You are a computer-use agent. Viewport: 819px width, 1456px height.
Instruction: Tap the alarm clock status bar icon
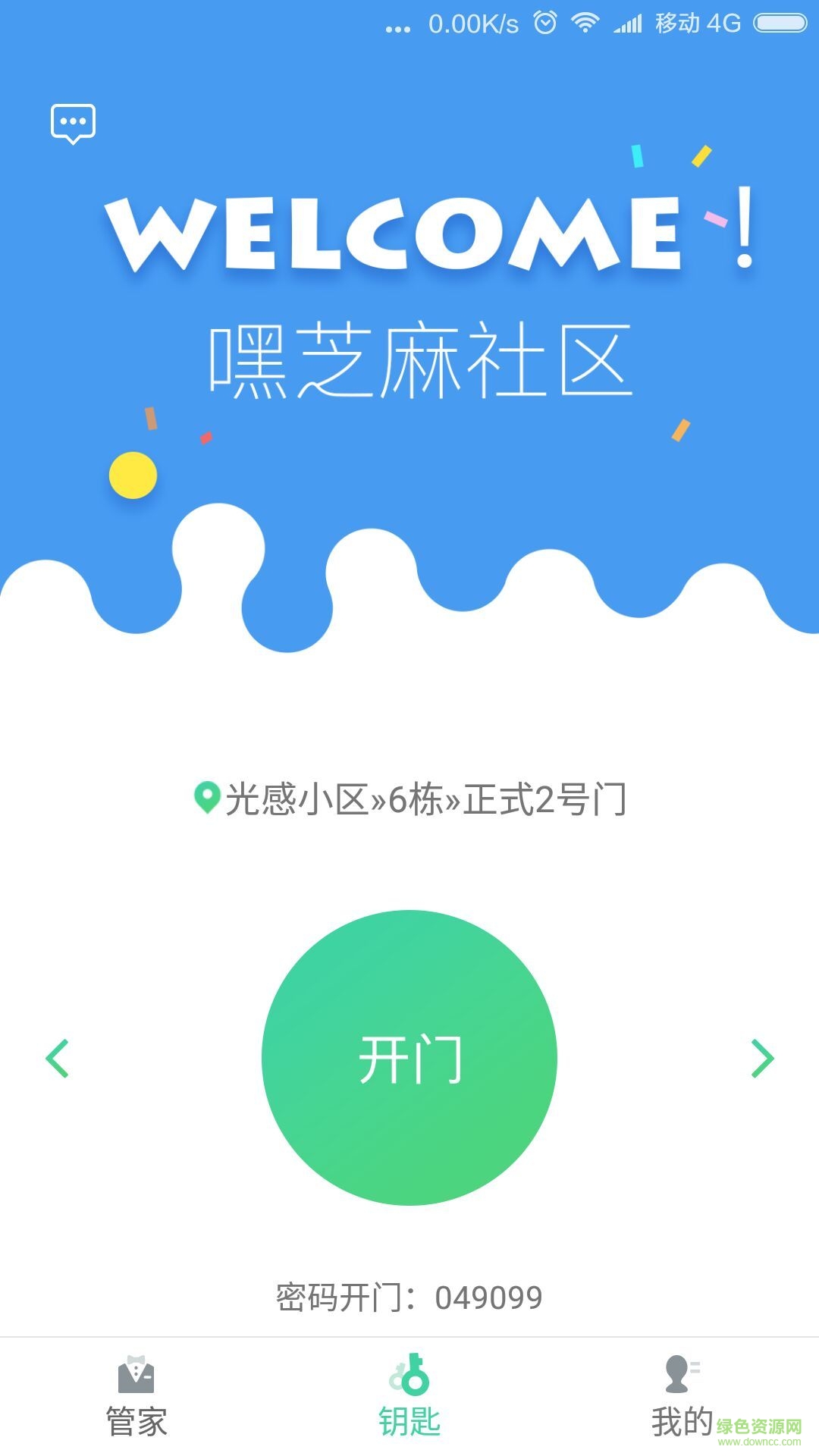[543, 22]
